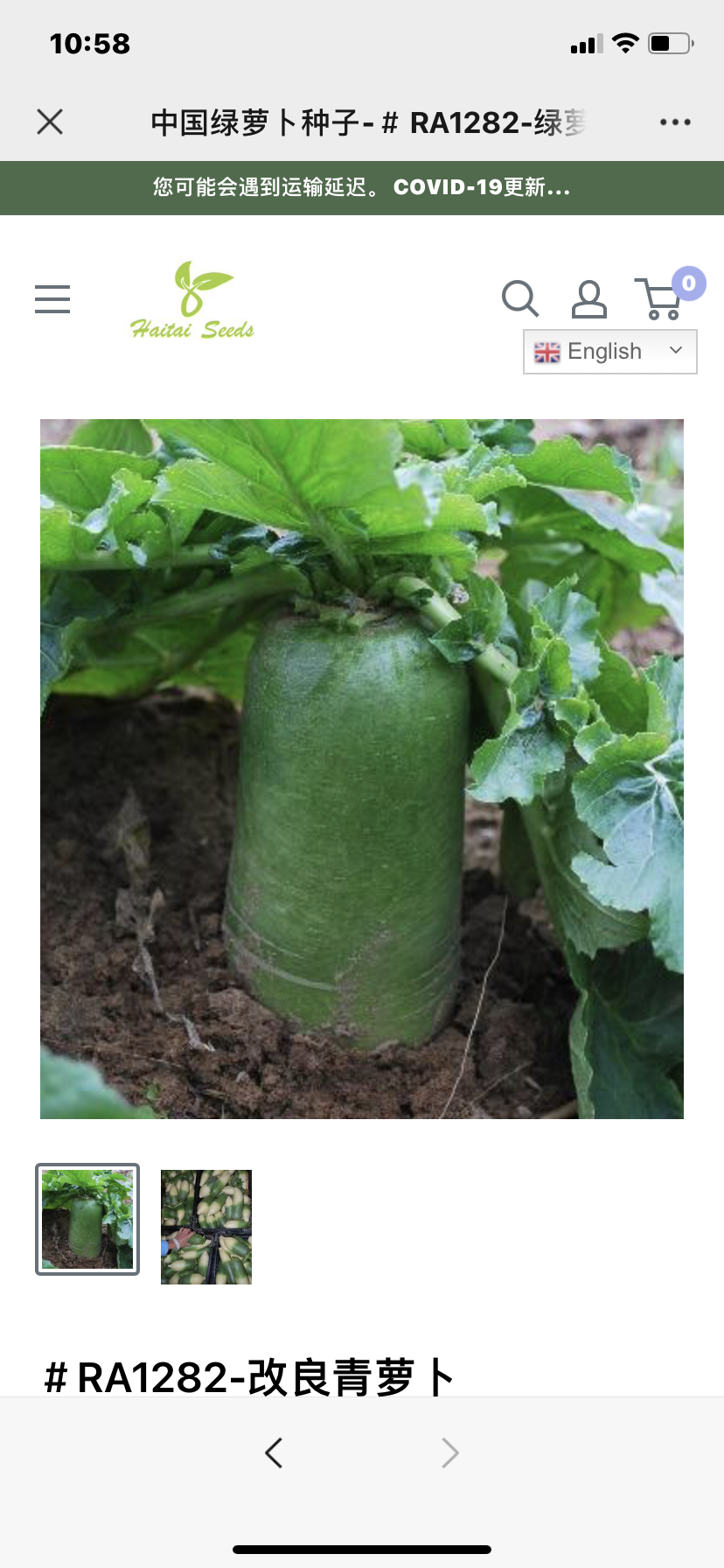Image resolution: width=724 pixels, height=1568 pixels.
Task: Select the first radish thumbnail
Action: point(87,1219)
